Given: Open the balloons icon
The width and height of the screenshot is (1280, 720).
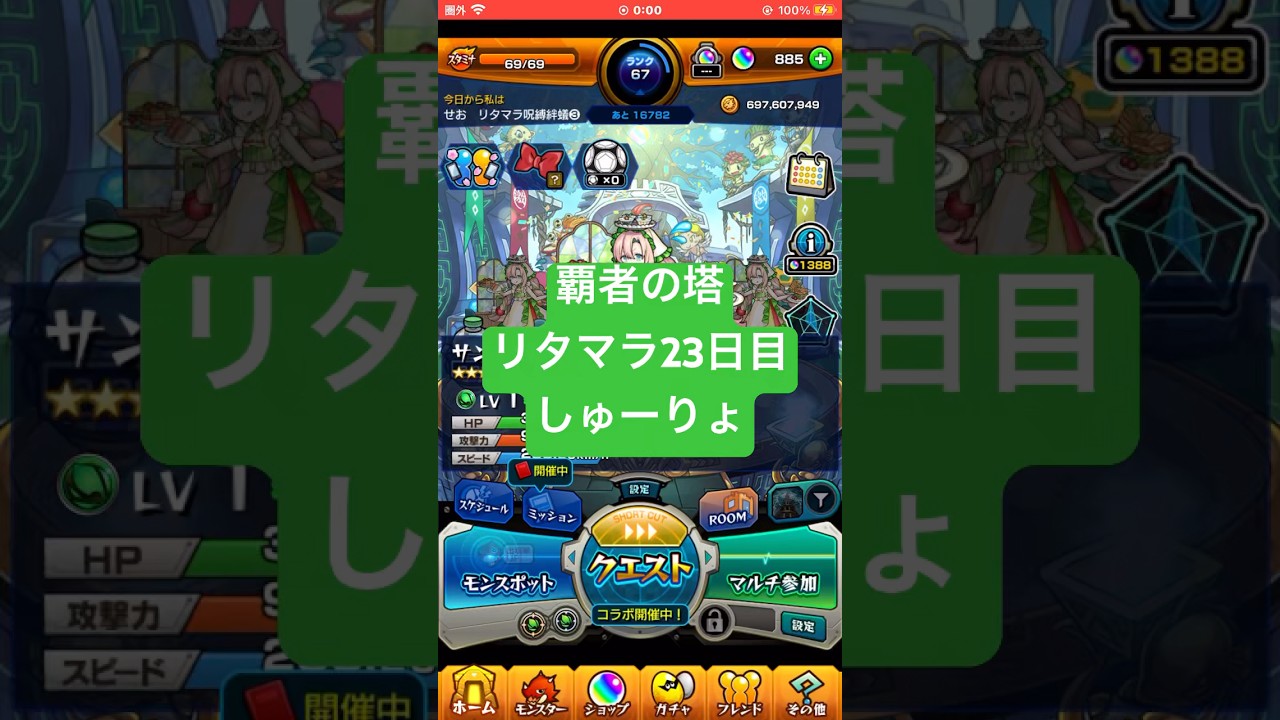Looking at the screenshot, I should [472, 166].
